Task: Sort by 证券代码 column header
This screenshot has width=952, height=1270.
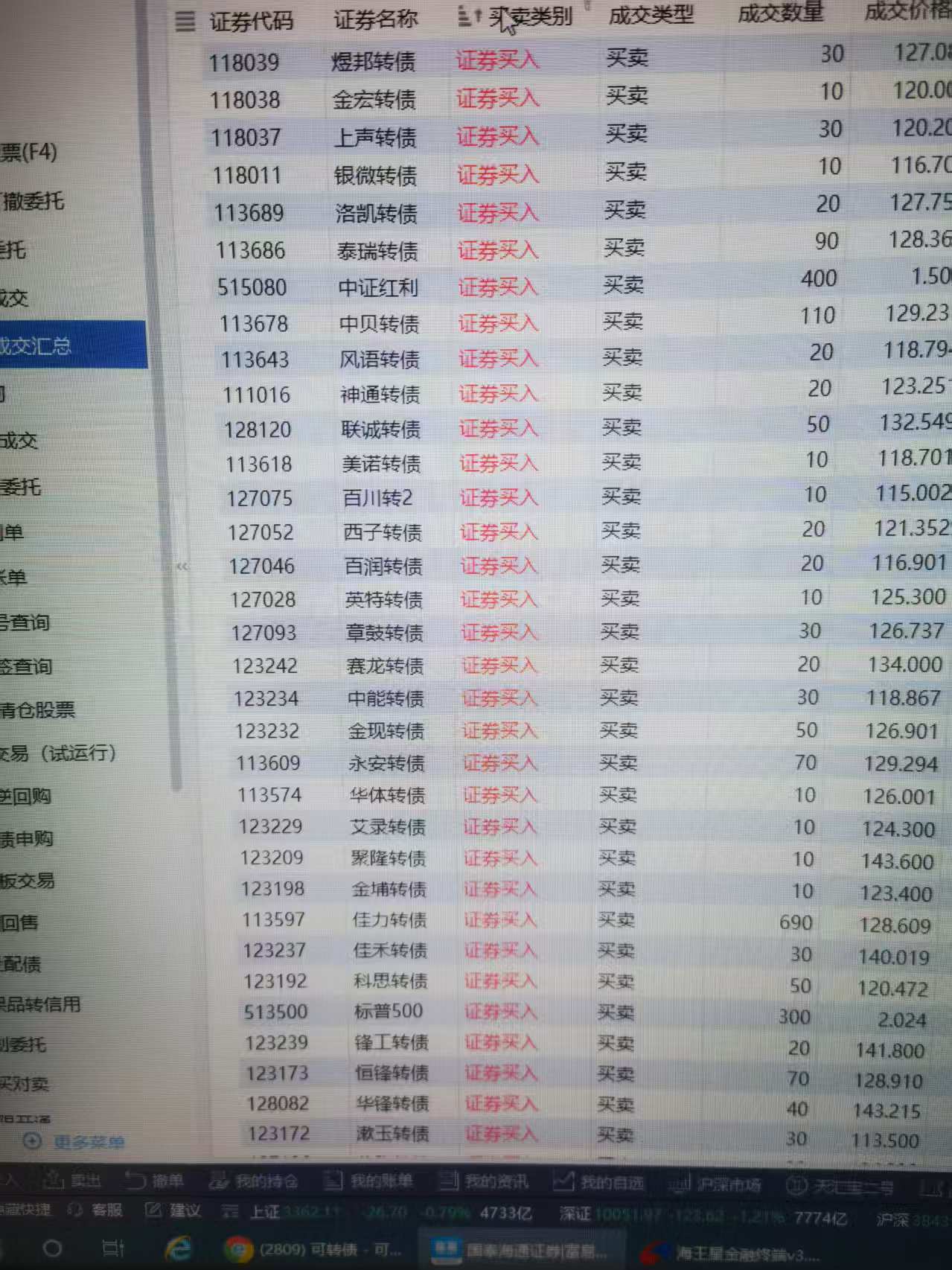Action: [251, 21]
